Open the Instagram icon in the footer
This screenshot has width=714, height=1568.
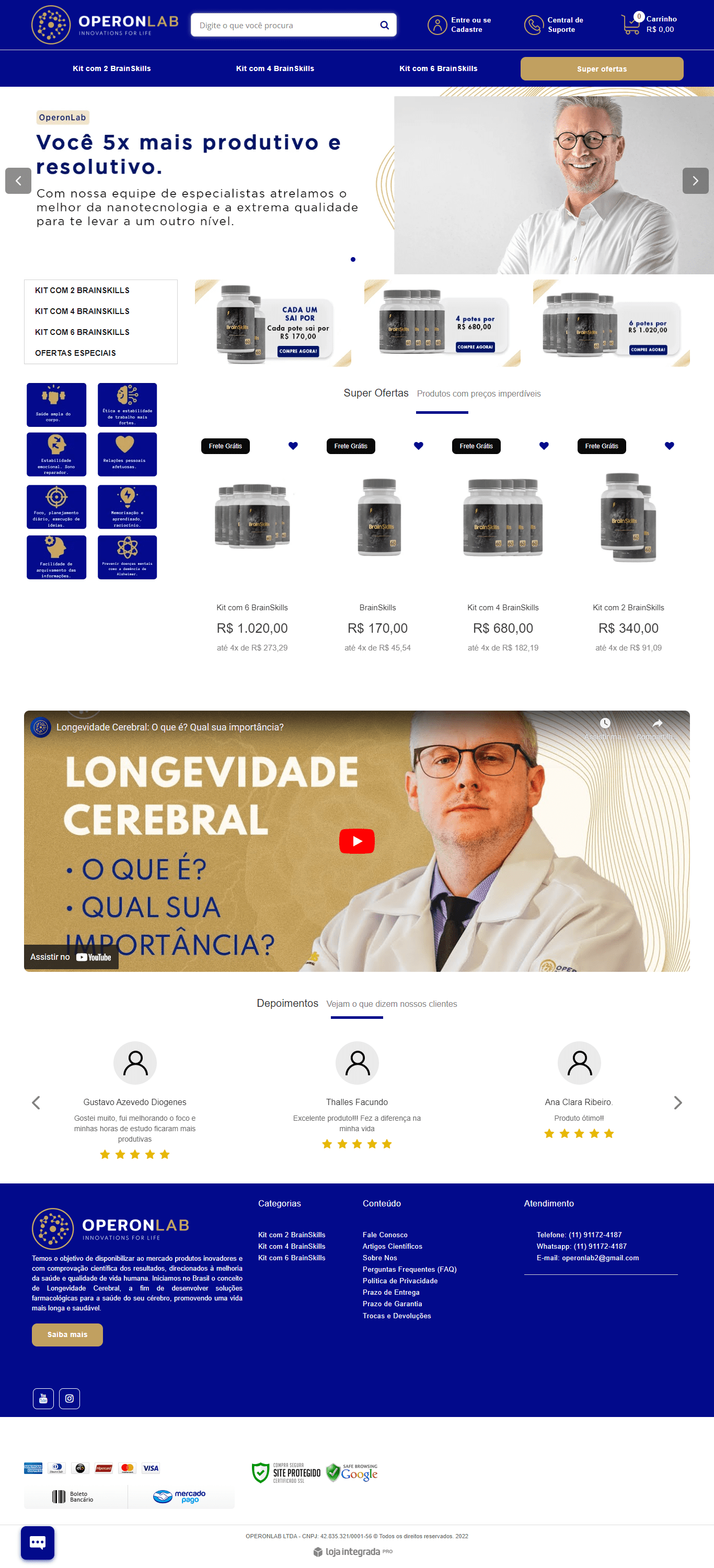coord(70,1398)
